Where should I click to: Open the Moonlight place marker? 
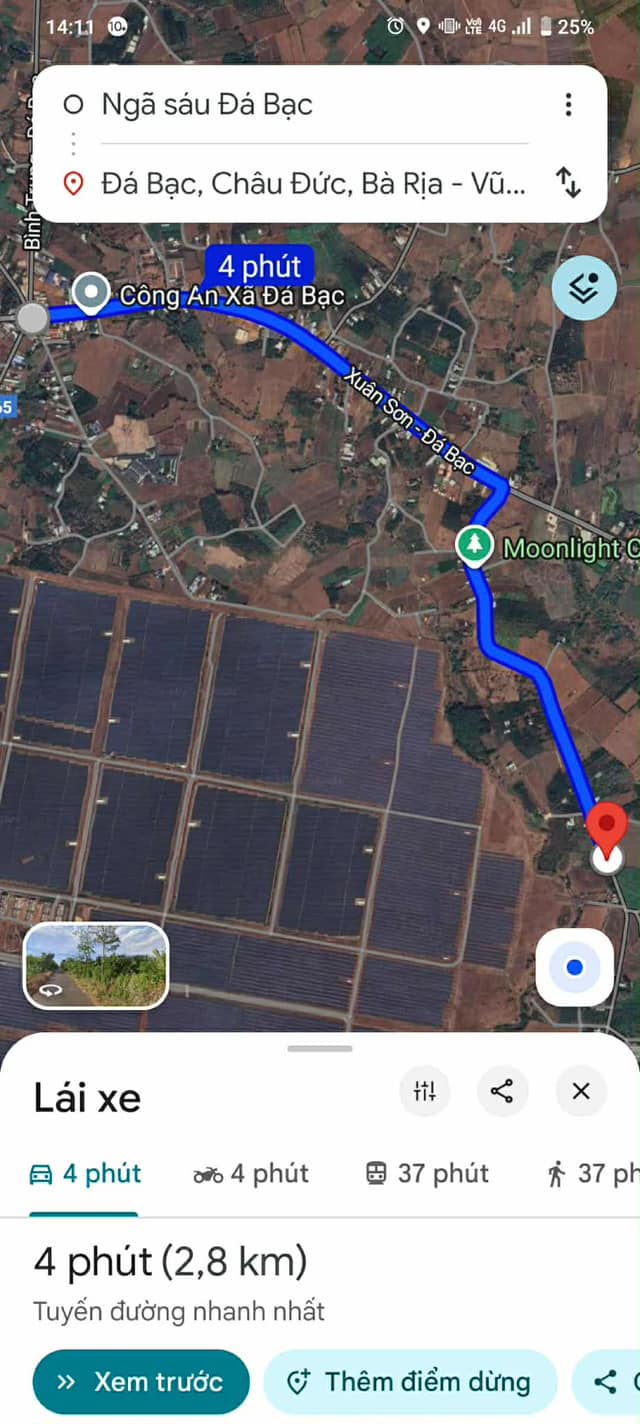point(475,547)
